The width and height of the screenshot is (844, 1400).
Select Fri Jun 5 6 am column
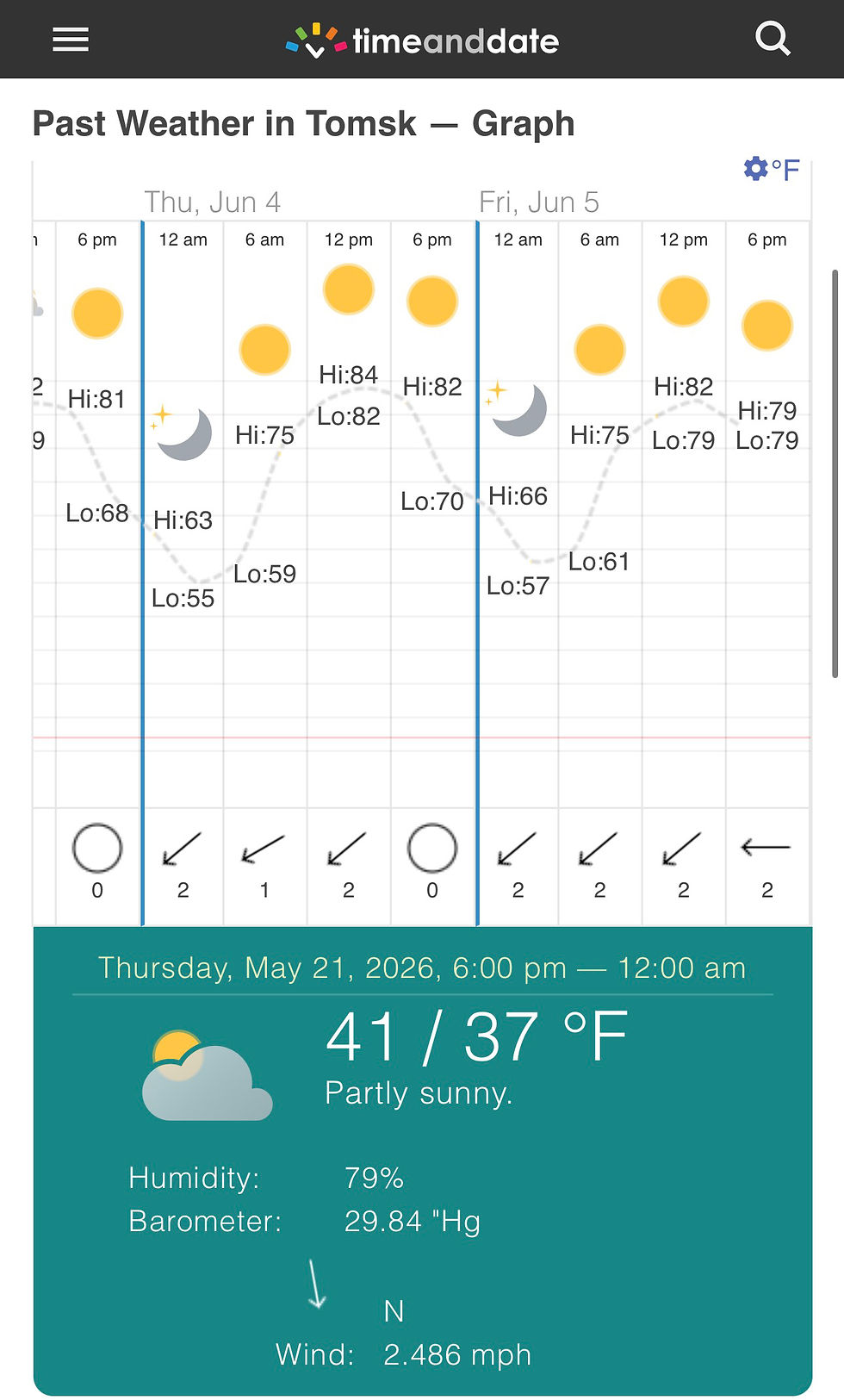pyautogui.click(x=600, y=573)
